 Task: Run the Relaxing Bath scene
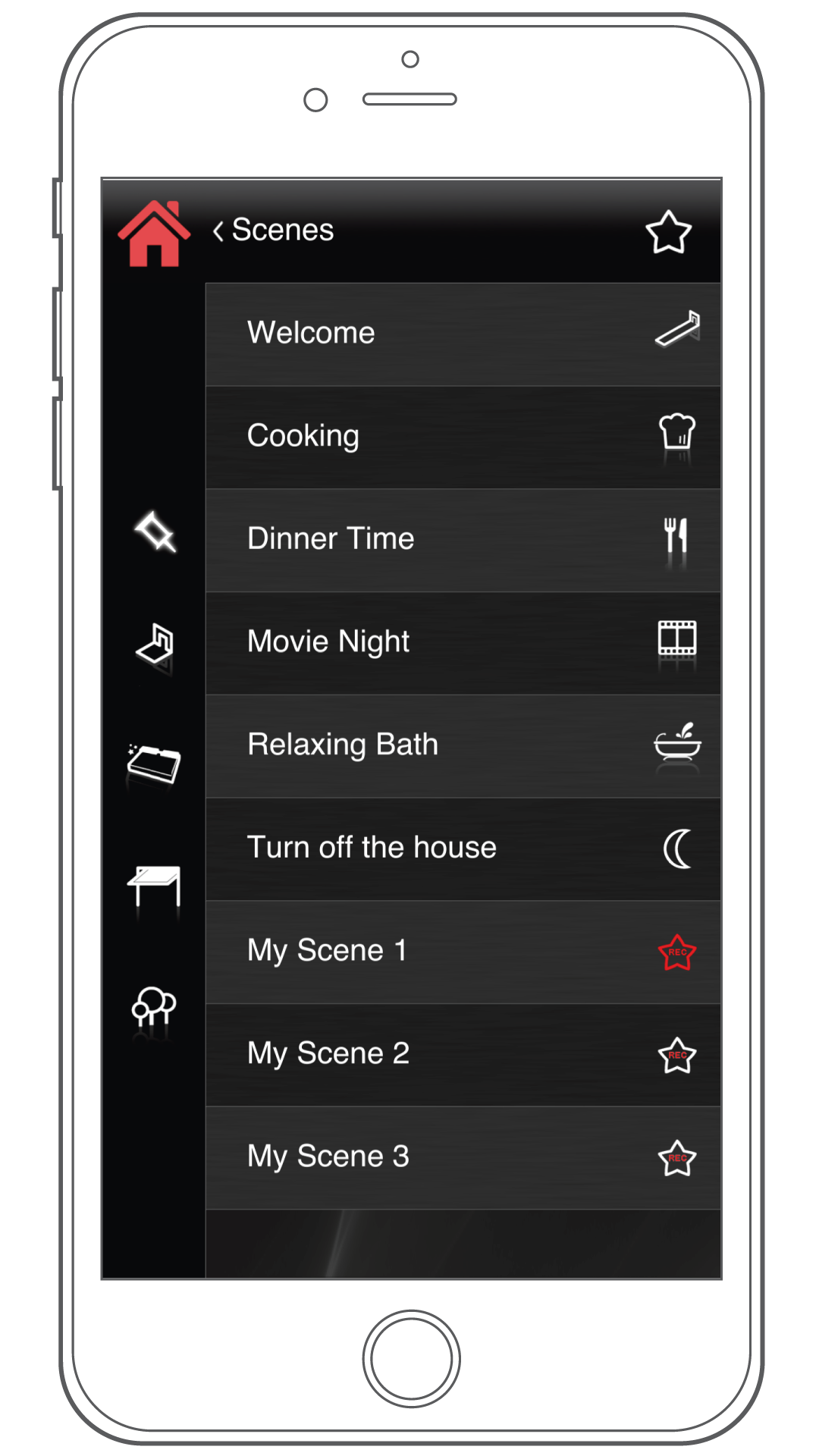pyautogui.click(x=463, y=746)
